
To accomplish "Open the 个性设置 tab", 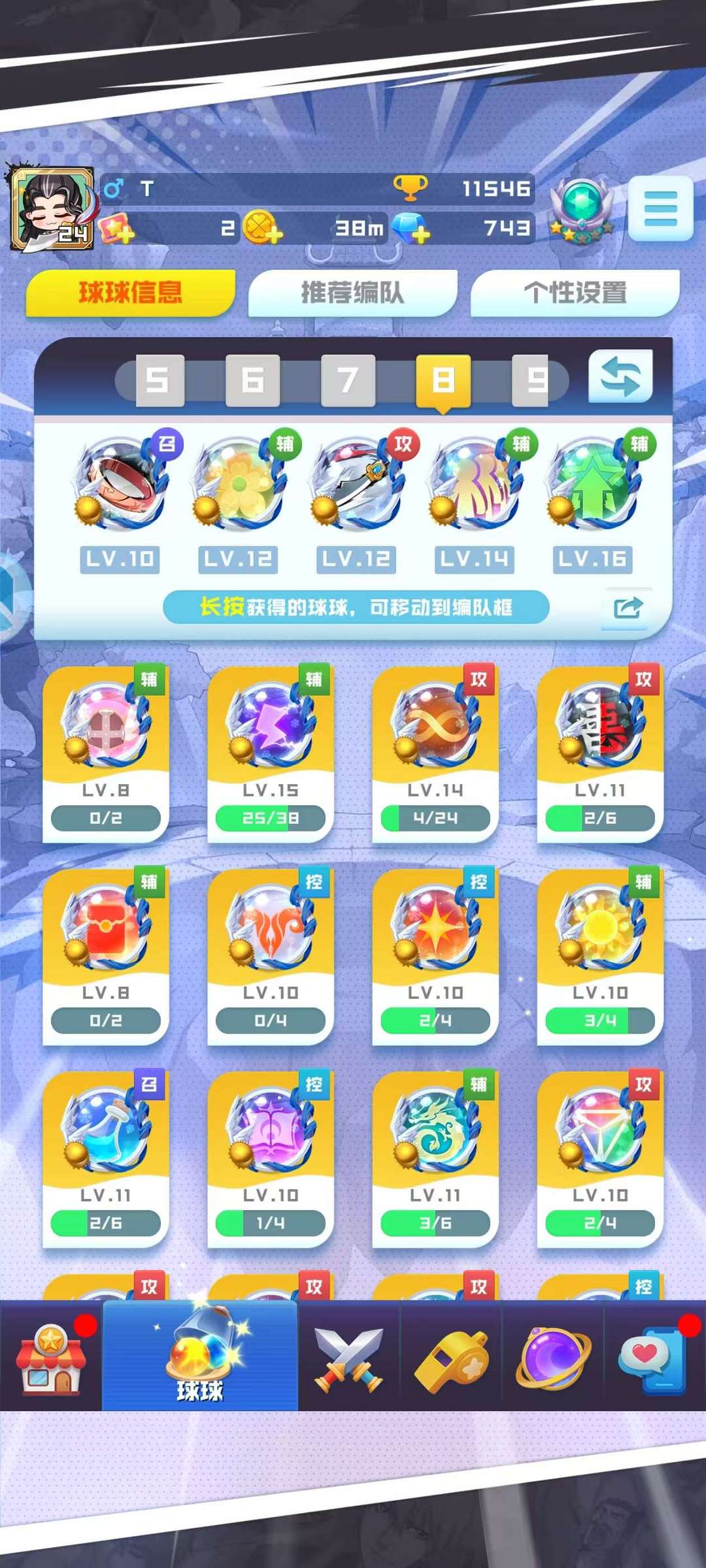I will pos(575,293).
